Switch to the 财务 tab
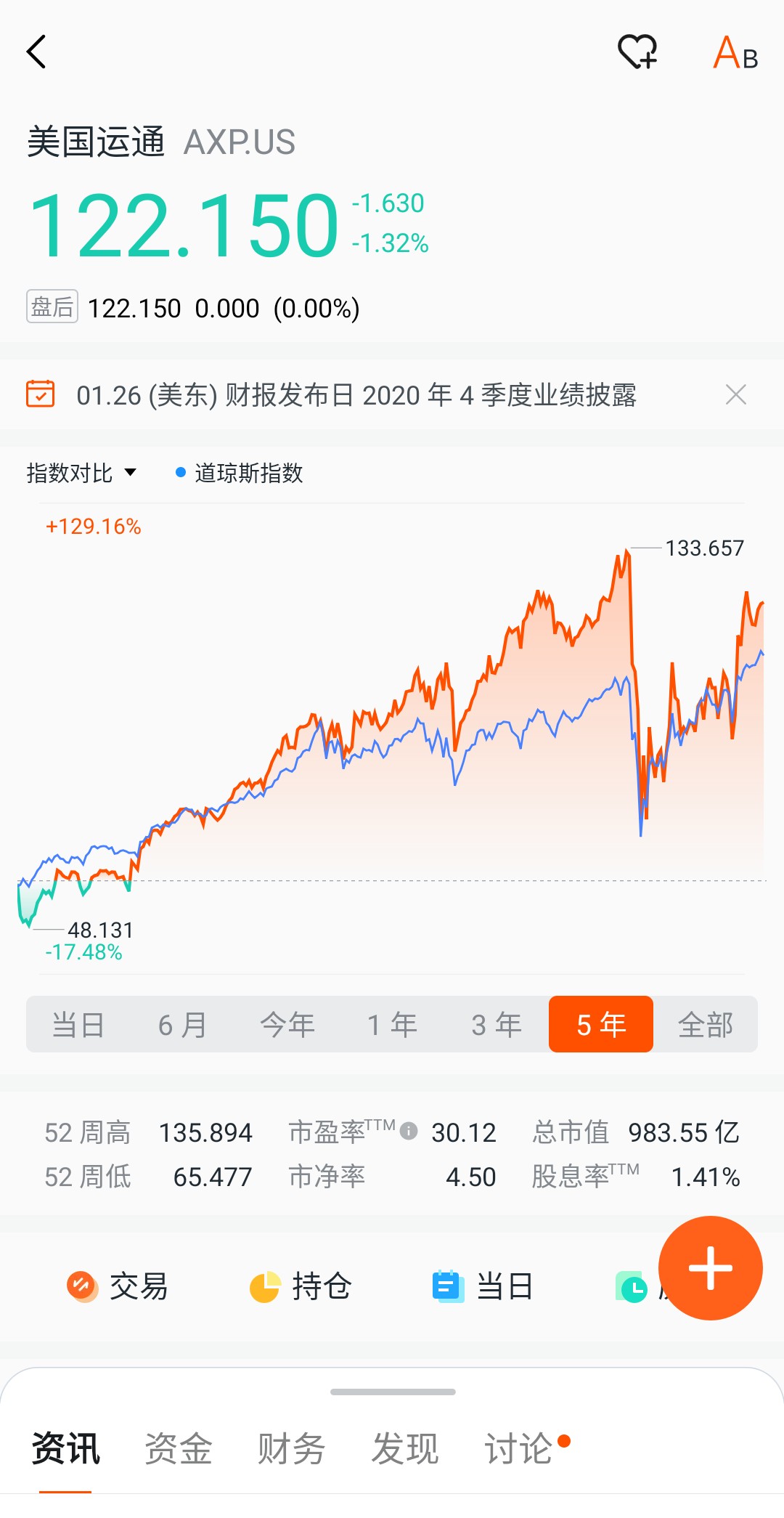Screen dimensions: 784x1518 coord(291,1449)
